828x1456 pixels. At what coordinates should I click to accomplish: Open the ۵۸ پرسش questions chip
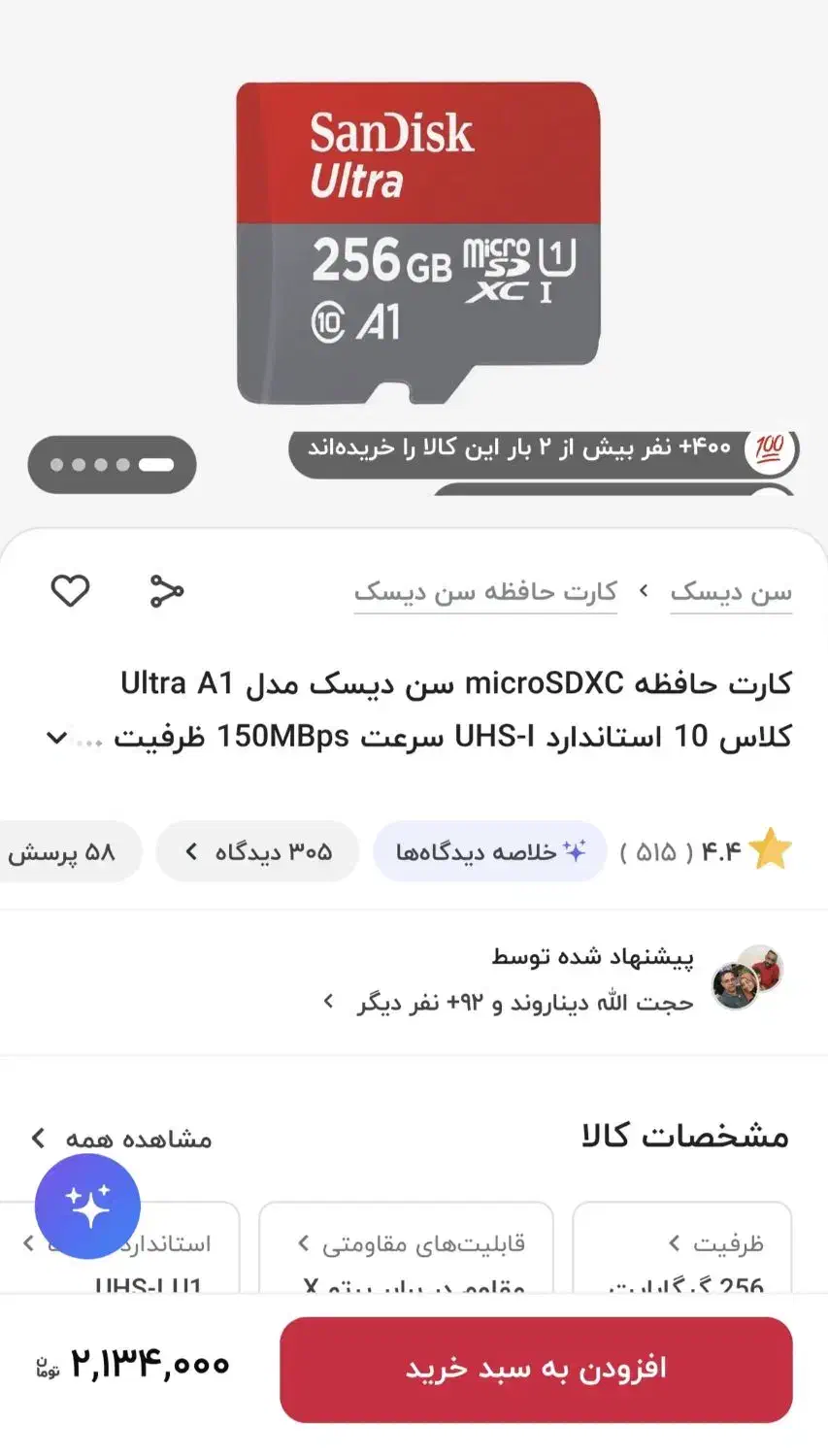pos(64,851)
